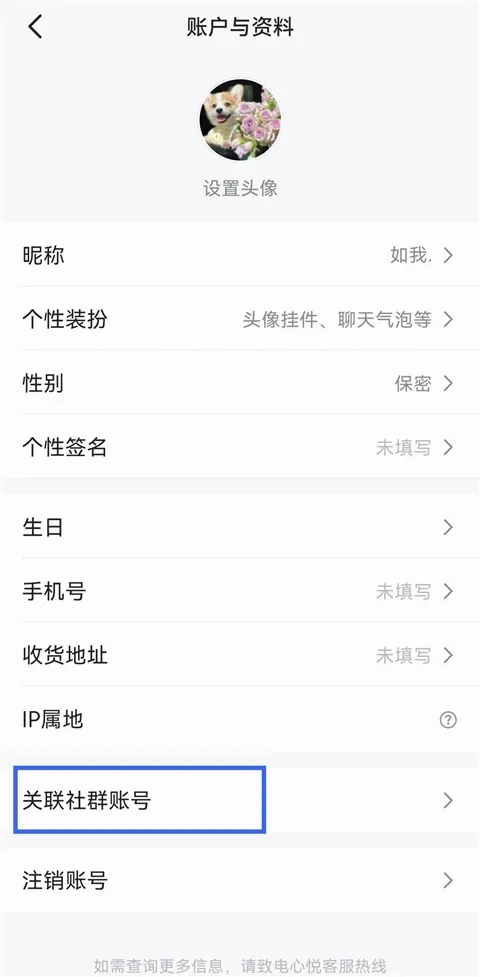Open 关联社群账号 linked community account
480x977 pixels.
click(240, 800)
